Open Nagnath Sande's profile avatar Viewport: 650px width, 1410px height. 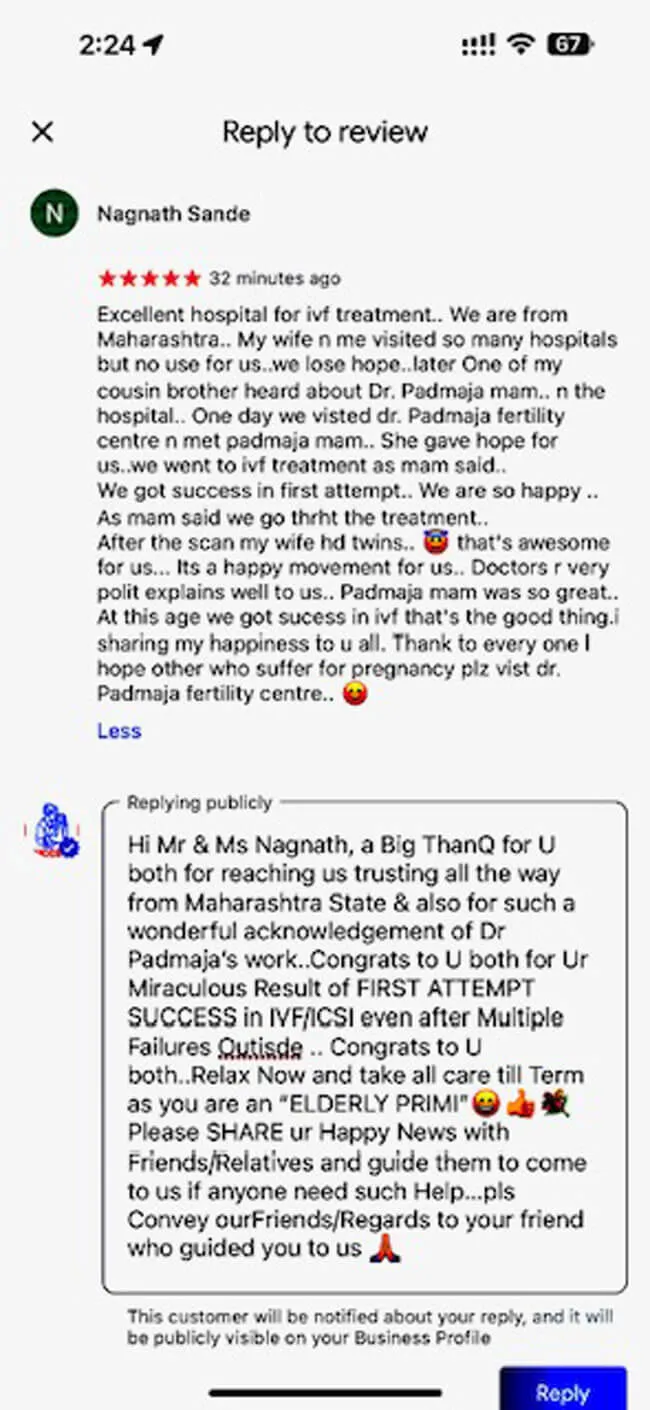point(54,213)
